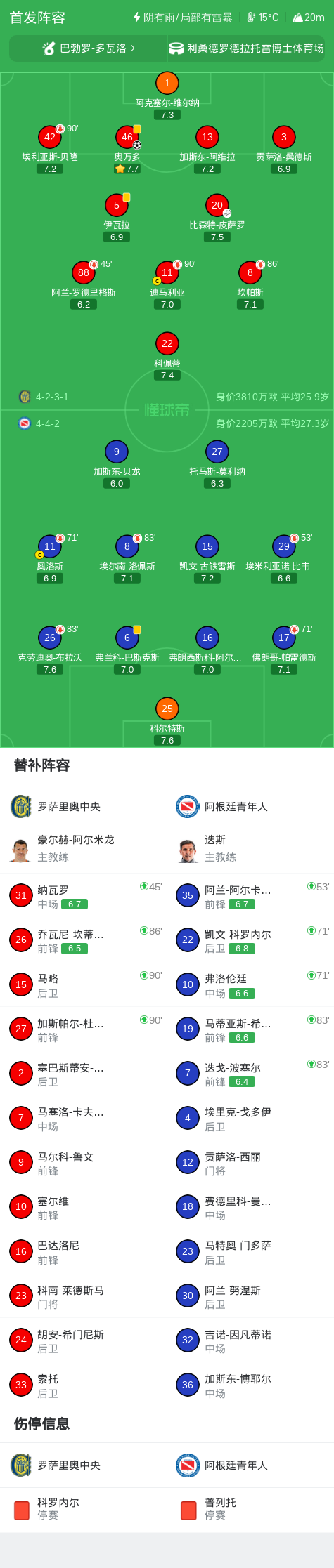This screenshot has height=1568, width=334.
Task: Open substitute 凯文-科罗内尔 number 22
Action: point(250,940)
